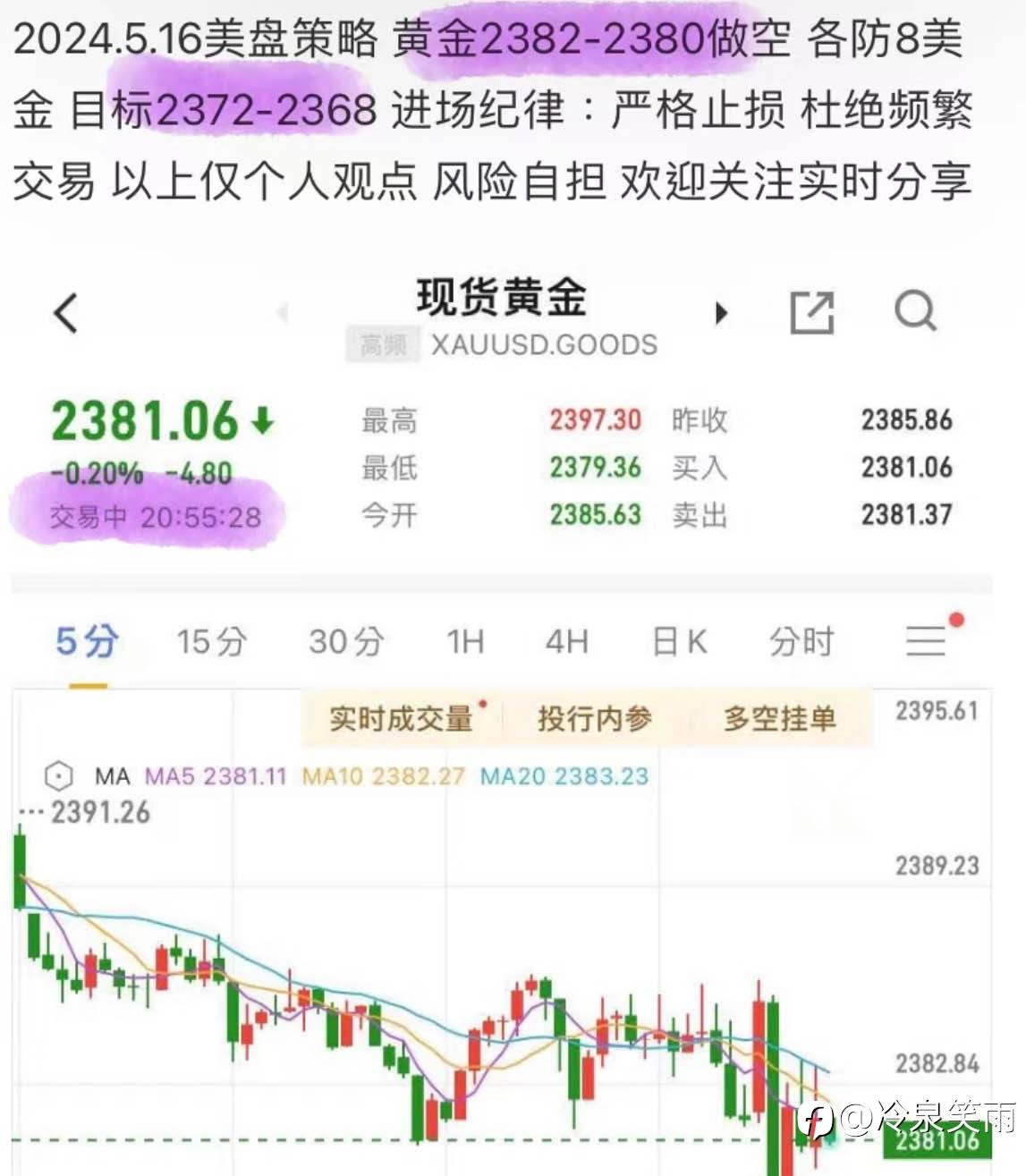
Task: Select the 分时 time-sharing tab
Action: point(802,642)
